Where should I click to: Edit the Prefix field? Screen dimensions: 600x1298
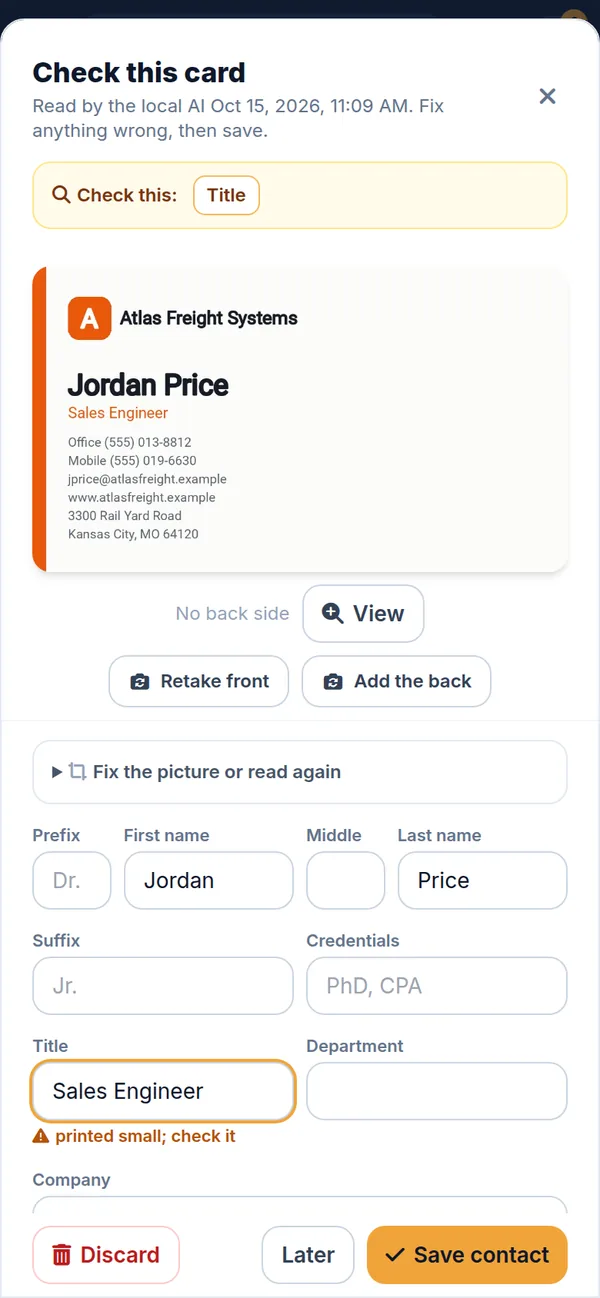tap(72, 880)
